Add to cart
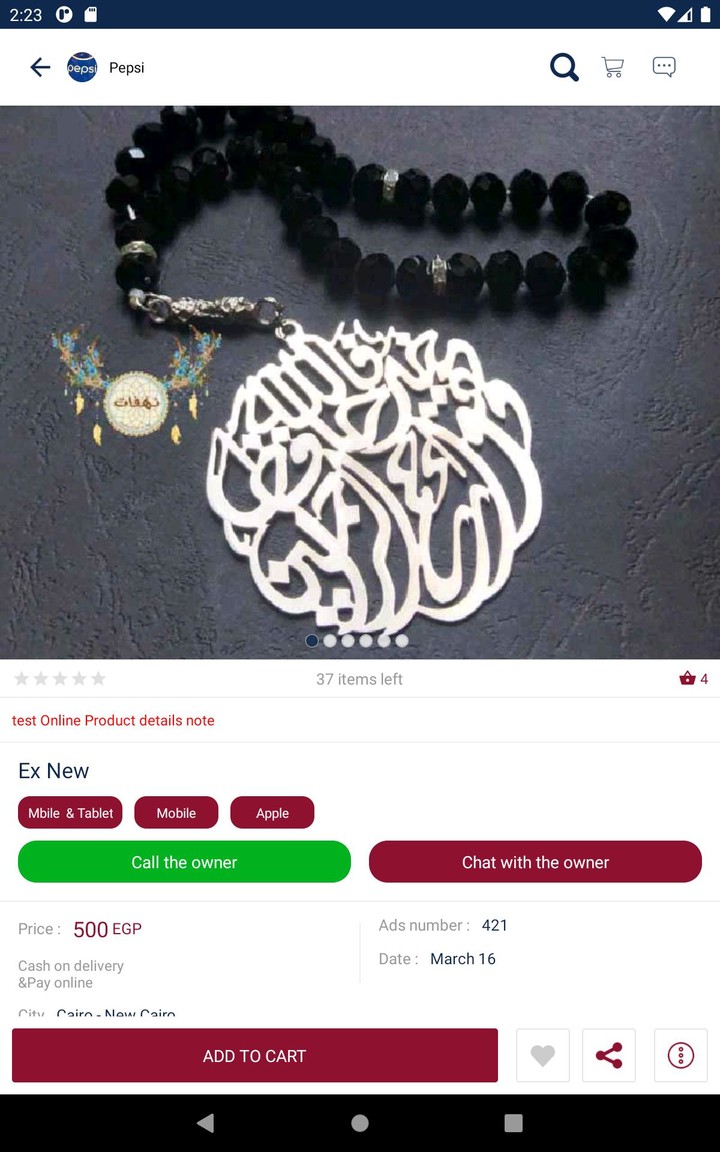Screen dimensions: 720x1152 [254, 1056]
